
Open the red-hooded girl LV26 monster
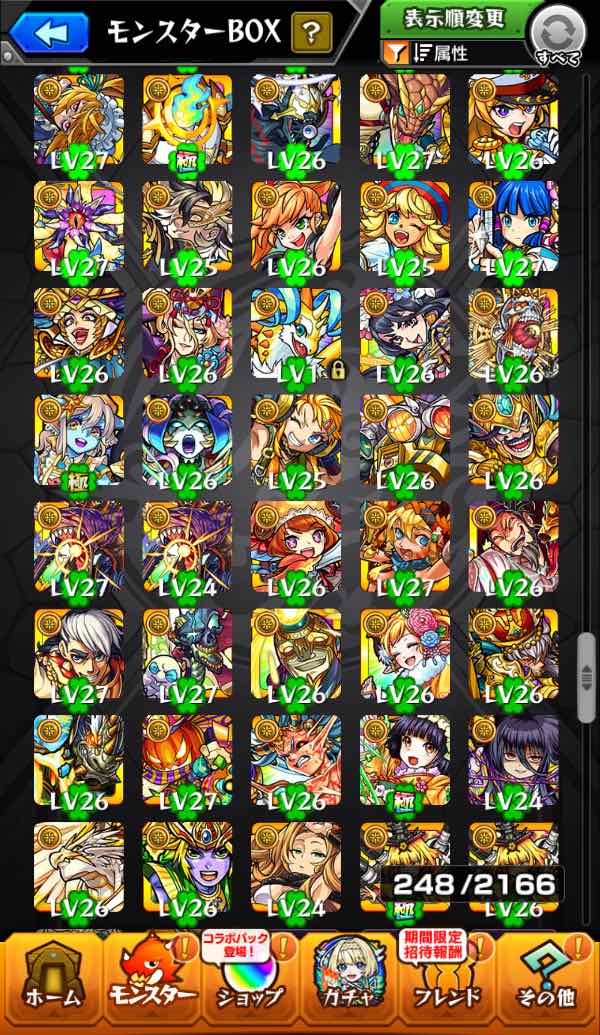coord(296,548)
